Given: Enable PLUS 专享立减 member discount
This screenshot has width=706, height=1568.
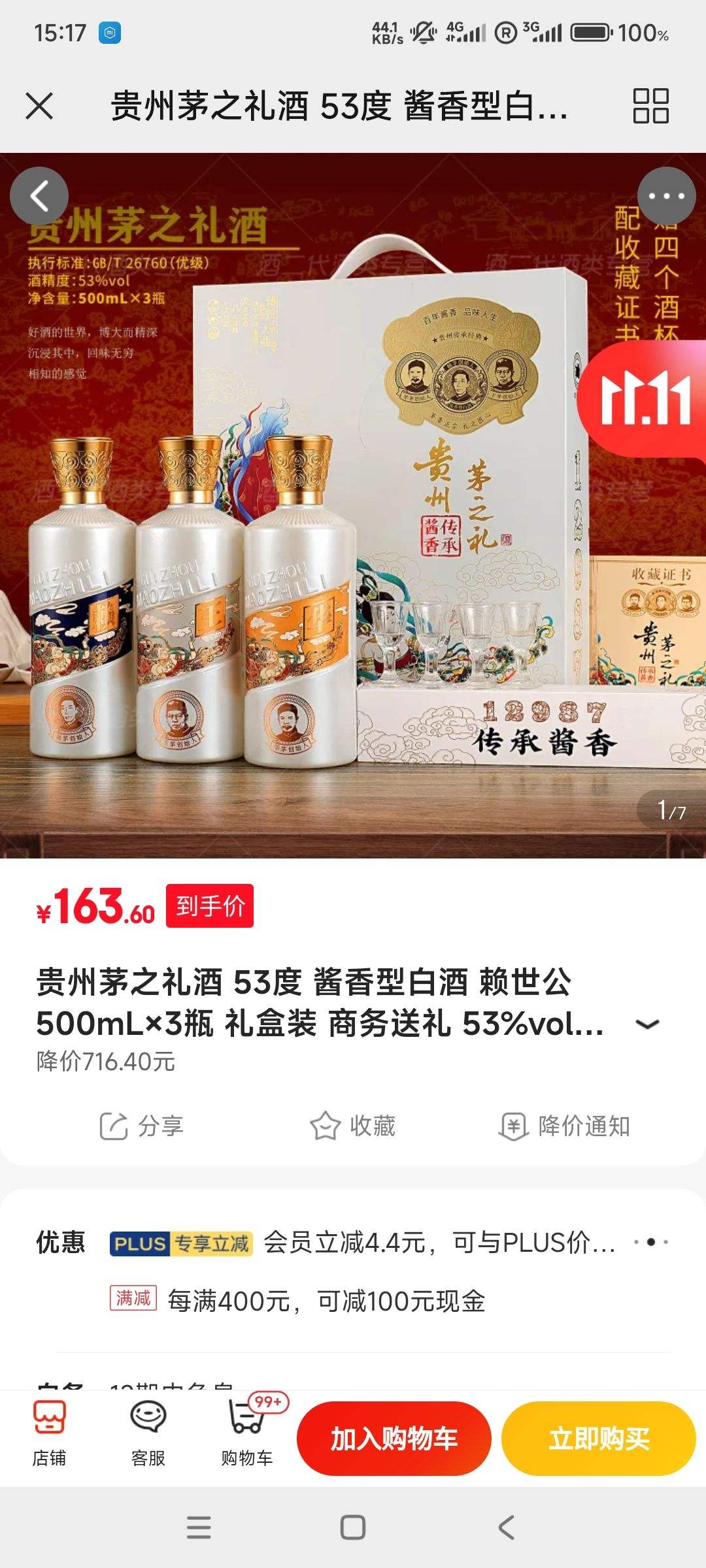Looking at the screenshot, I should coord(181,1243).
